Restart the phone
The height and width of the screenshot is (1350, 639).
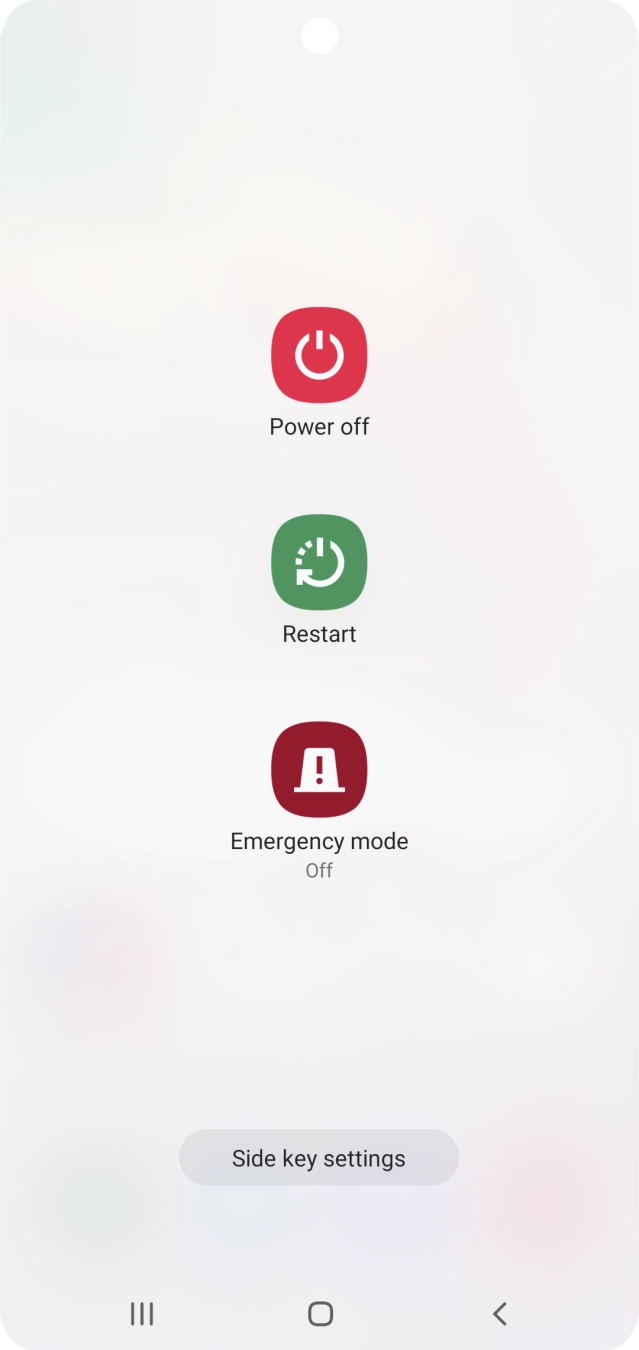click(x=319, y=562)
